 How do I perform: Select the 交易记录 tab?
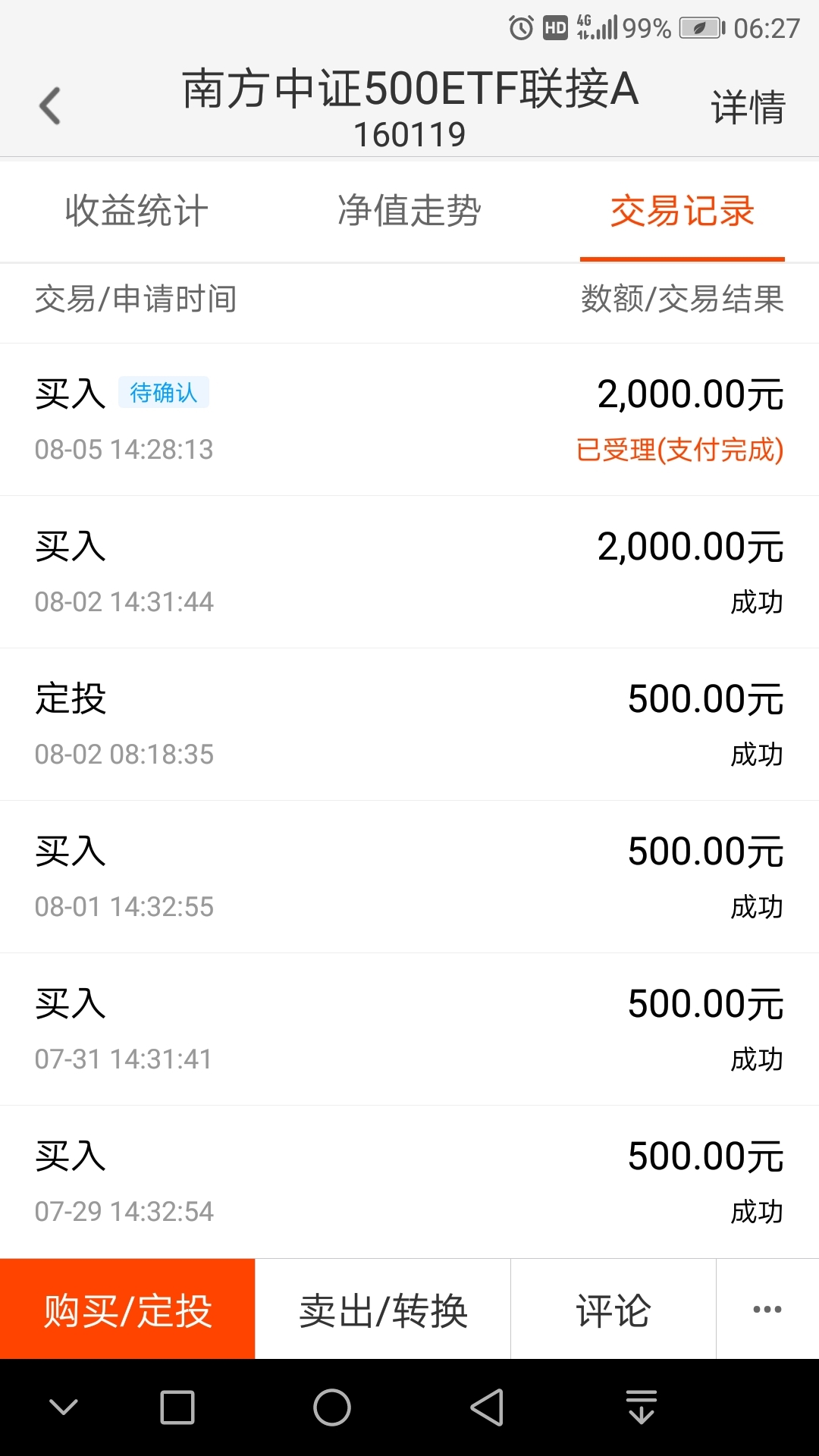(x=682, y=211)
